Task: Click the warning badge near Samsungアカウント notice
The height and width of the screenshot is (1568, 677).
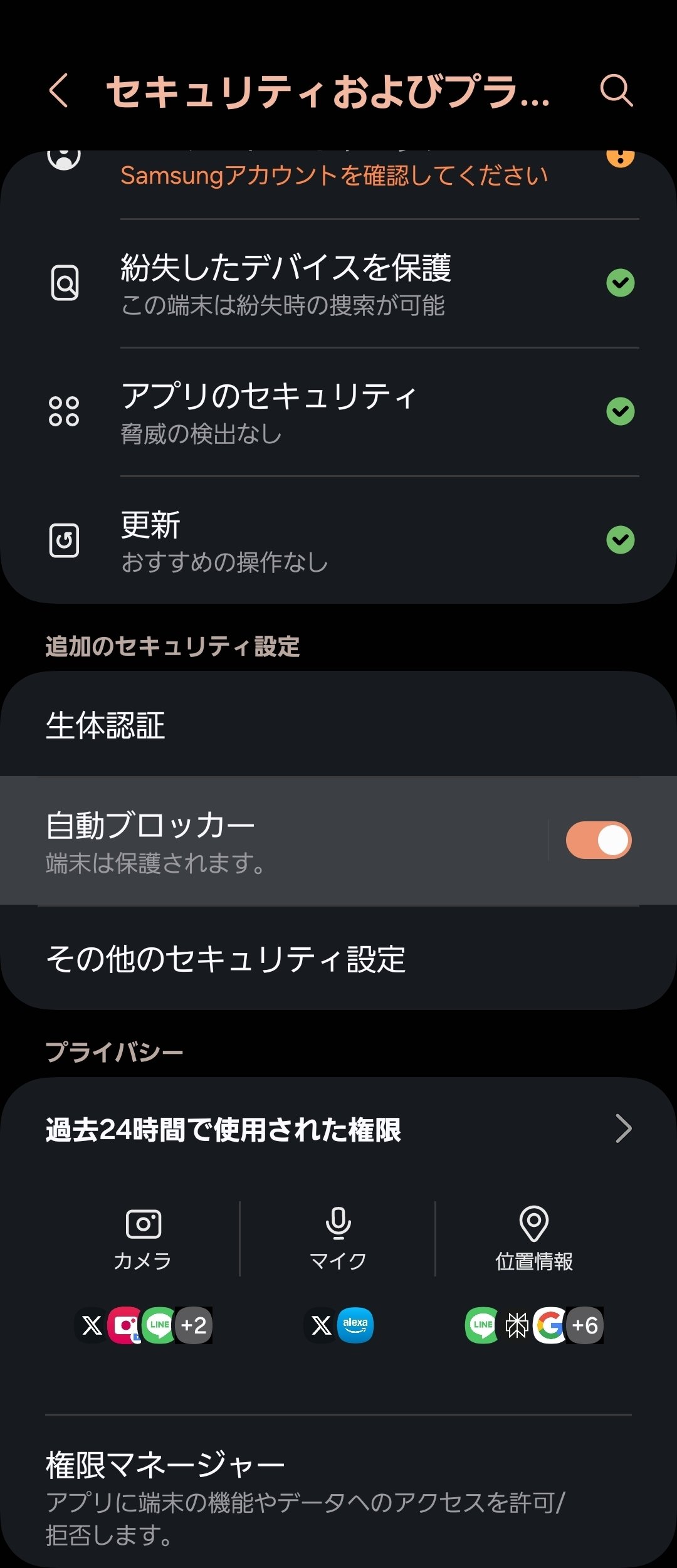Action: pos(621,157)
